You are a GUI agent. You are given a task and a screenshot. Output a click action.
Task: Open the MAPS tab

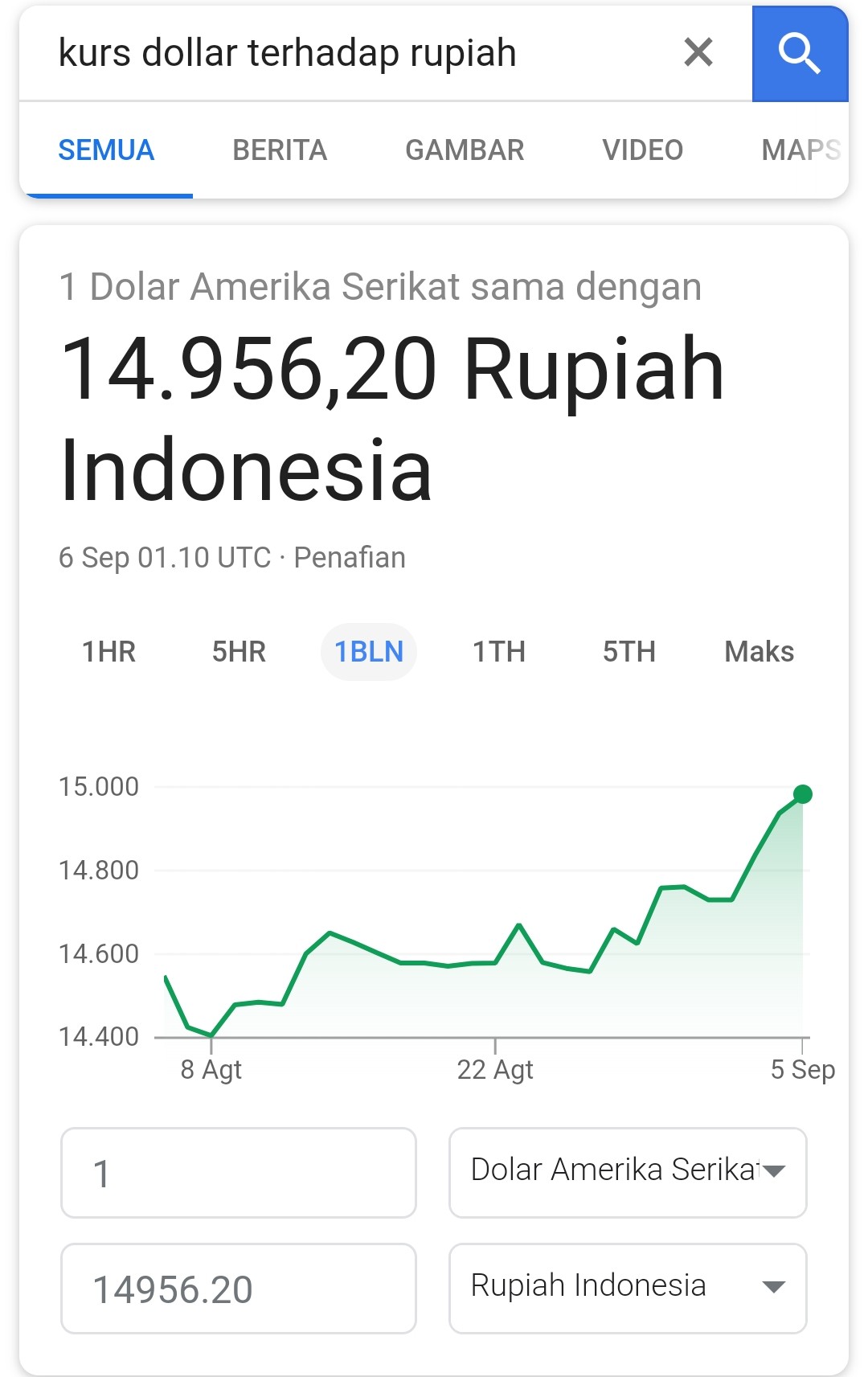pos(800,150)
